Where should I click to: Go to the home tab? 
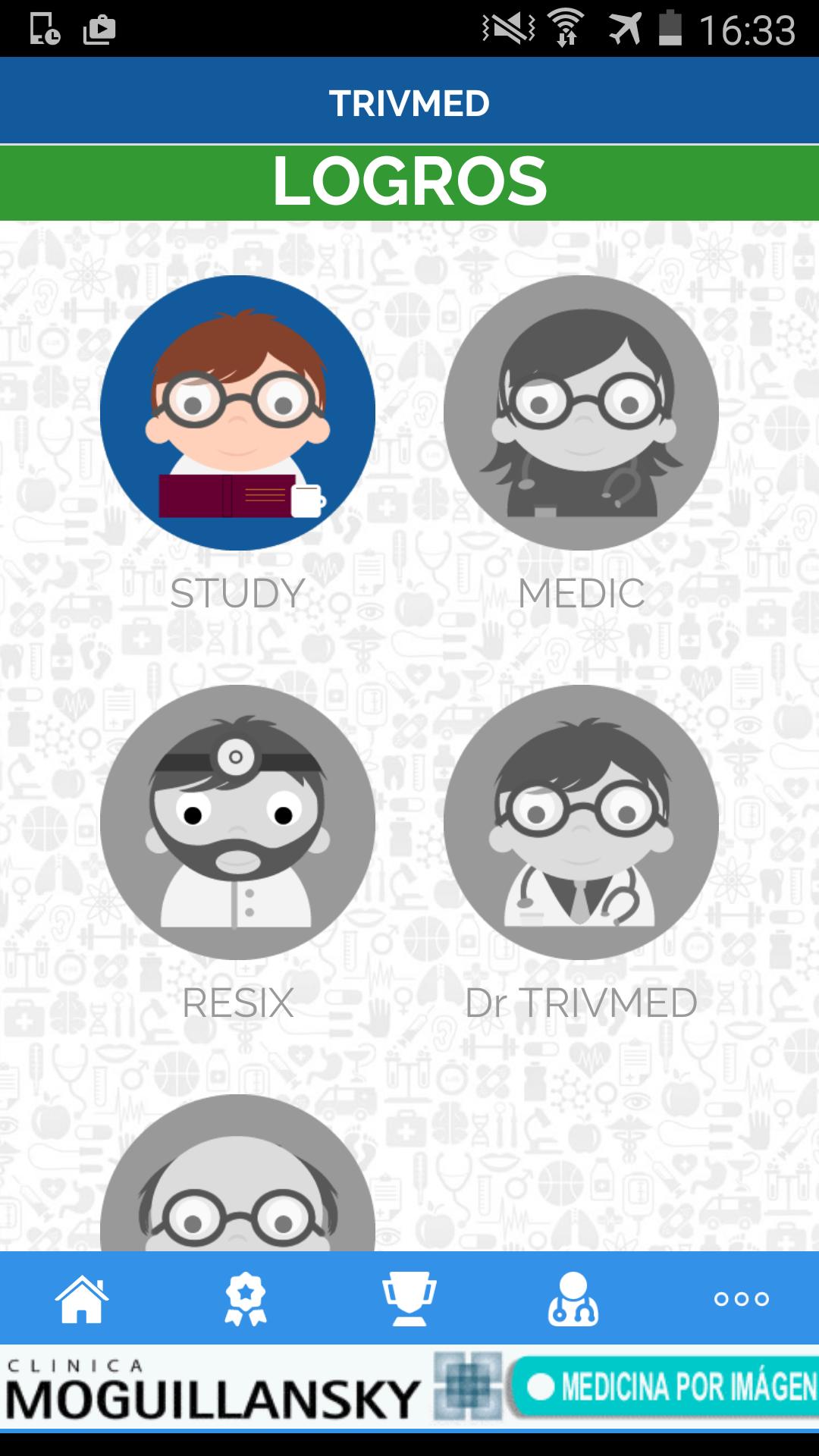[82, 1298]
